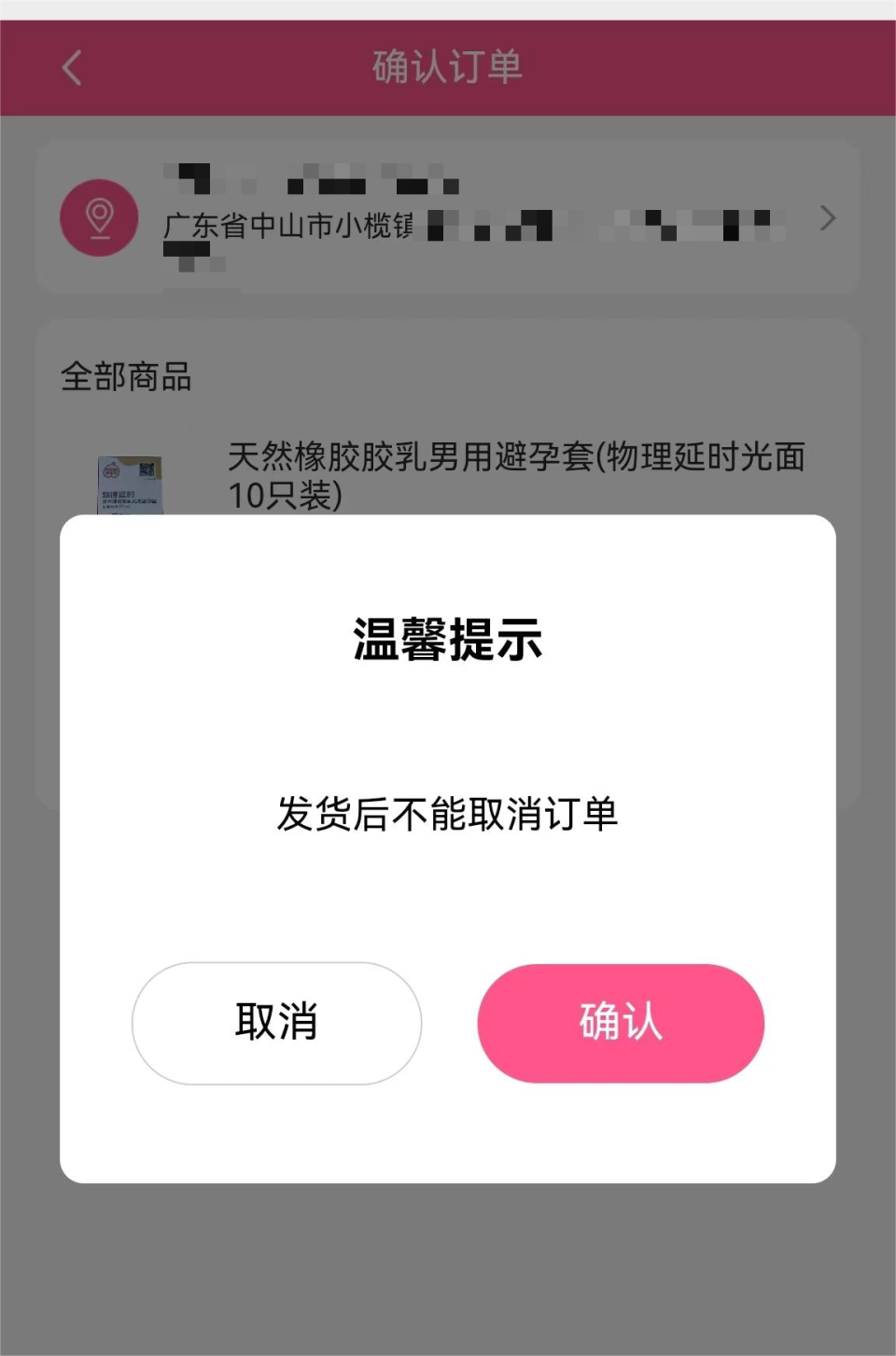Tap the message 发货后不能取消订单
Image resolution: width=896 pixels, height=1356 pixels.
[x=447, y=814]
